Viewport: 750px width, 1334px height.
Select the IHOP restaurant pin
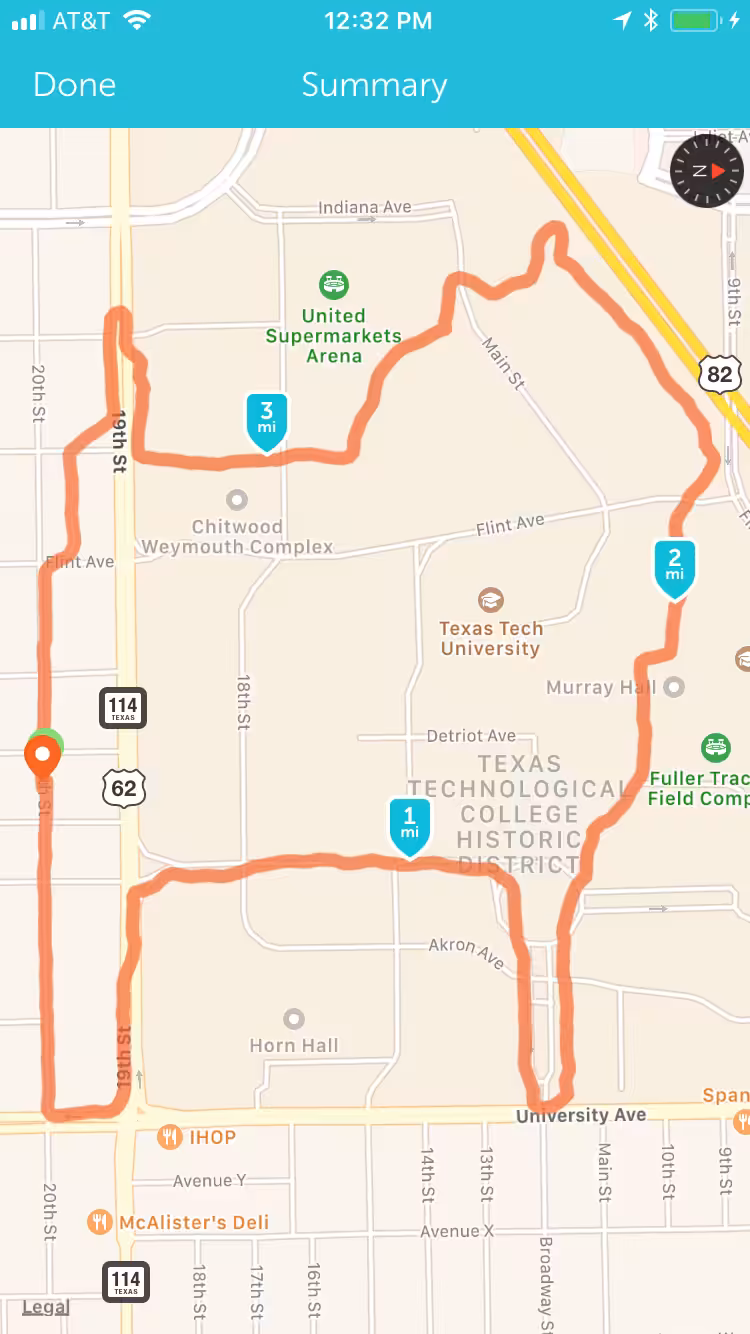170,1137
